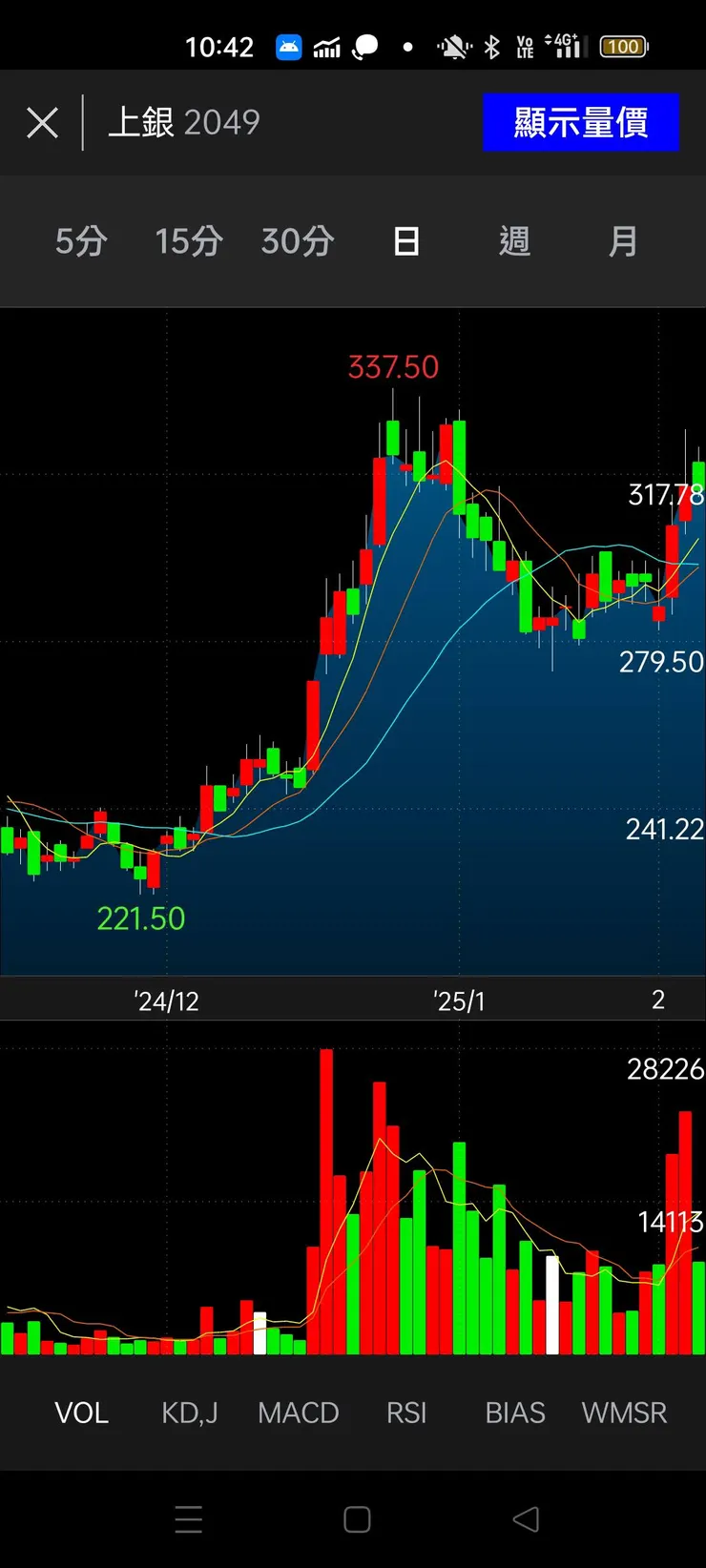Choose the BIAS indicator

coord(515,1413)
